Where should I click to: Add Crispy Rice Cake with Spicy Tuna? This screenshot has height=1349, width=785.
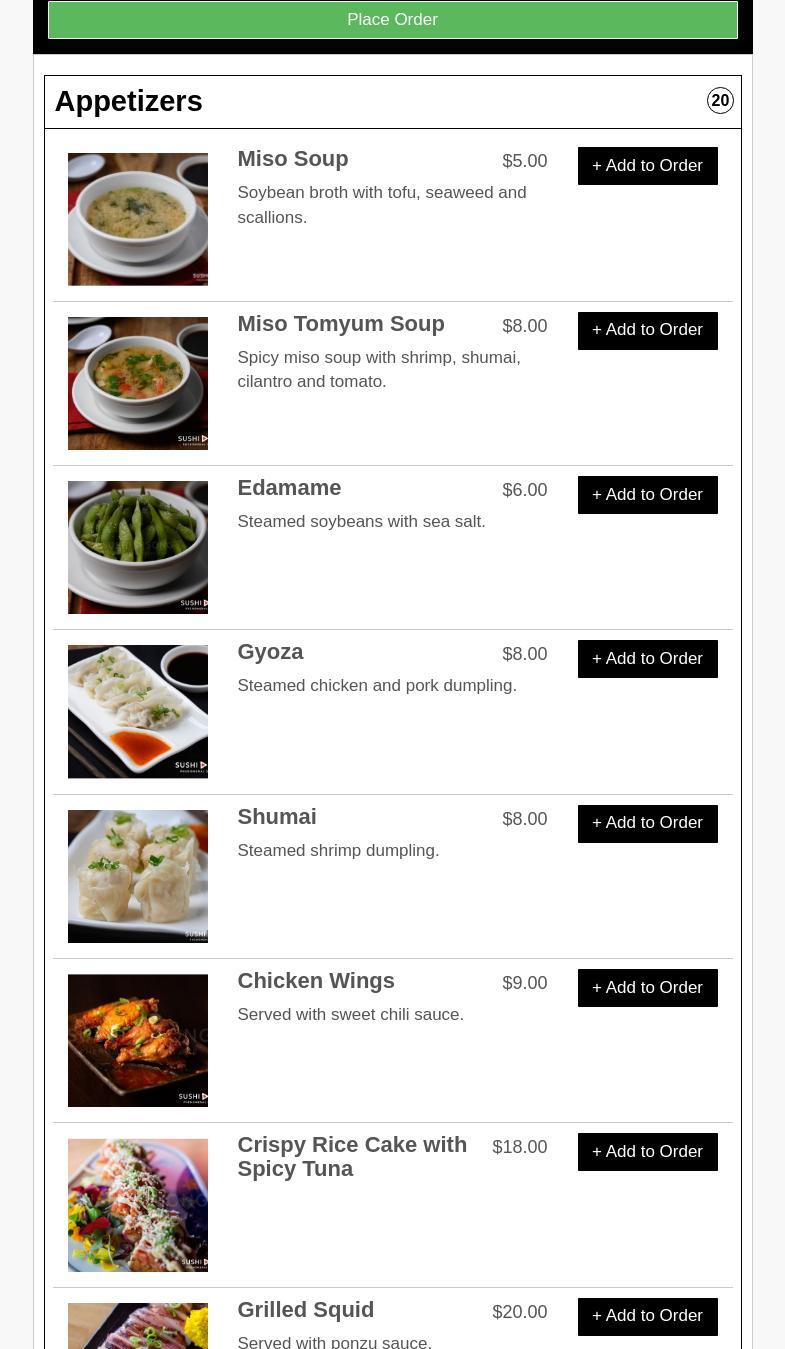pos(647,1152)
